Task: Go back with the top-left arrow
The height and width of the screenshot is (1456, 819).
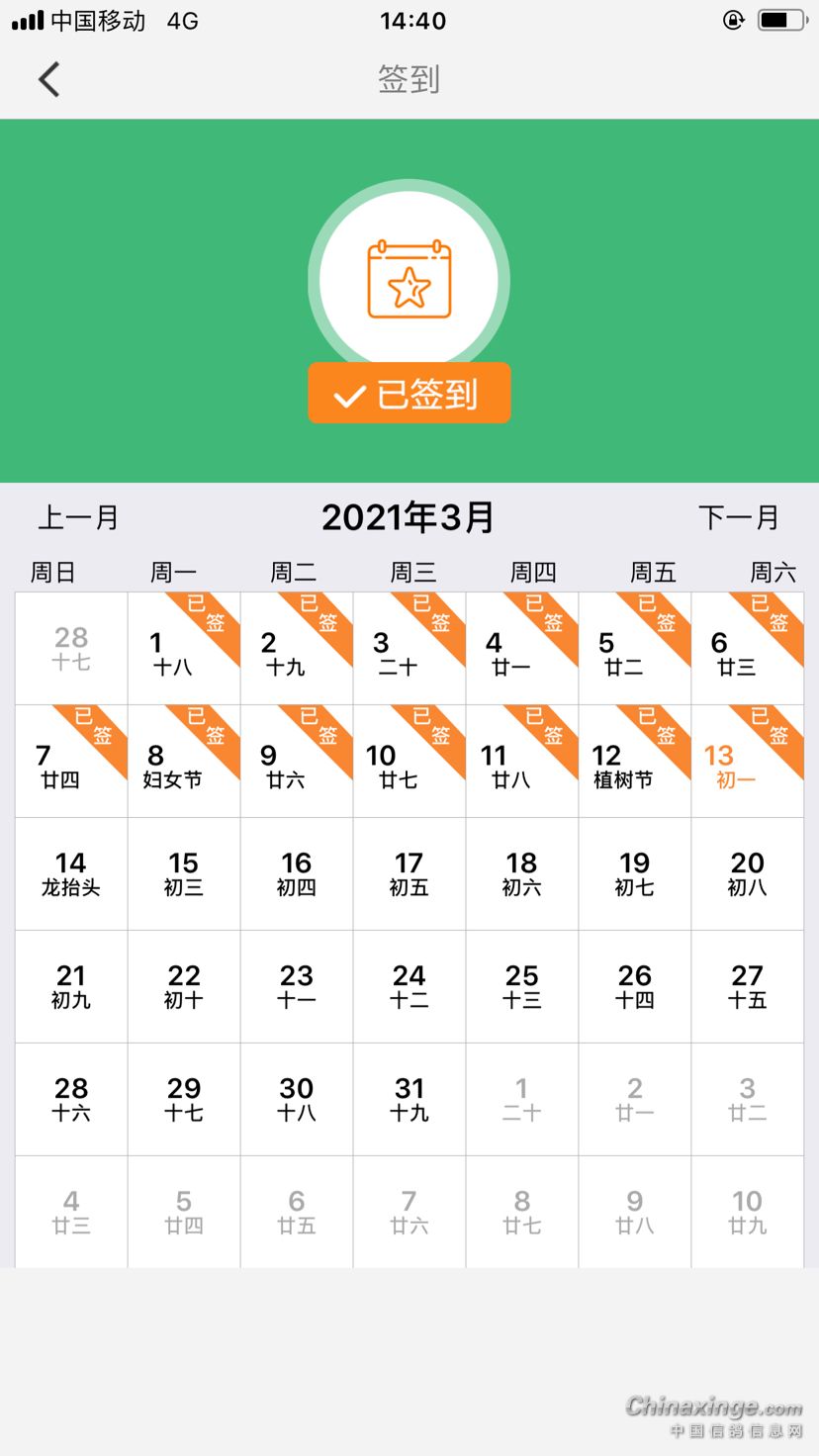Action: tap(49, 79)
